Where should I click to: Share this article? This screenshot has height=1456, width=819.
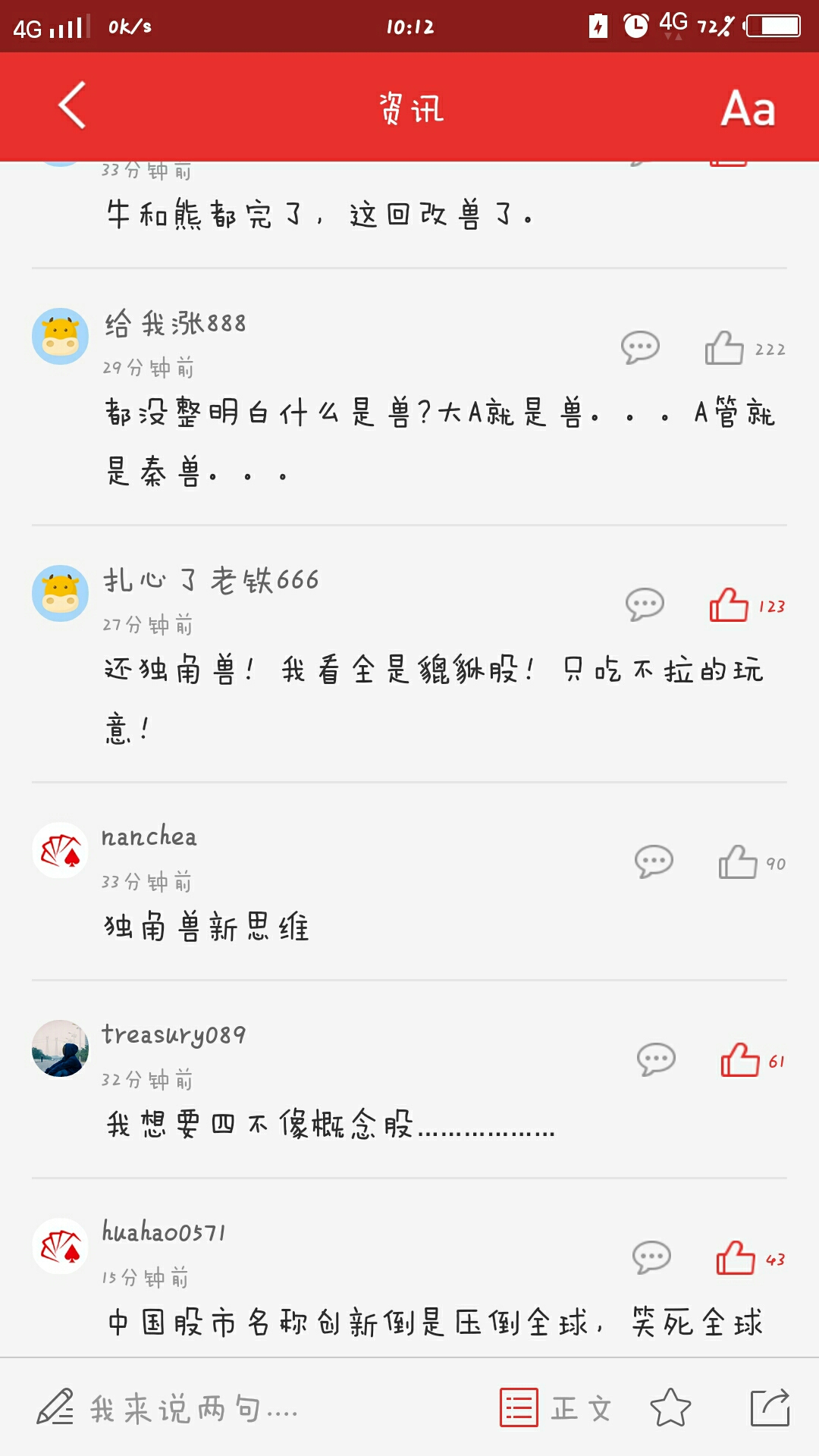click(770, 1408)
